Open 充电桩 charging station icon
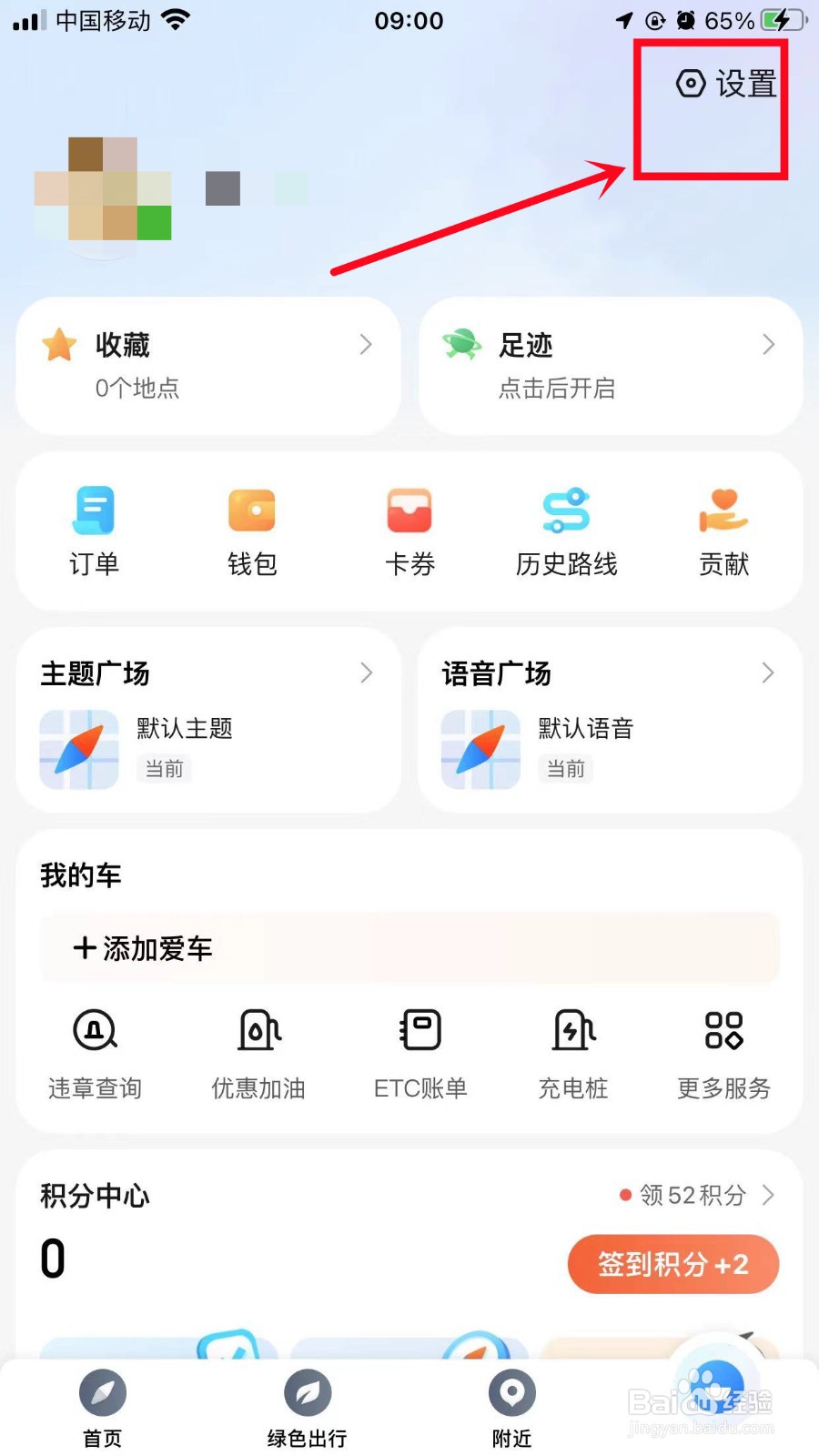 (x=572, y=1031)
